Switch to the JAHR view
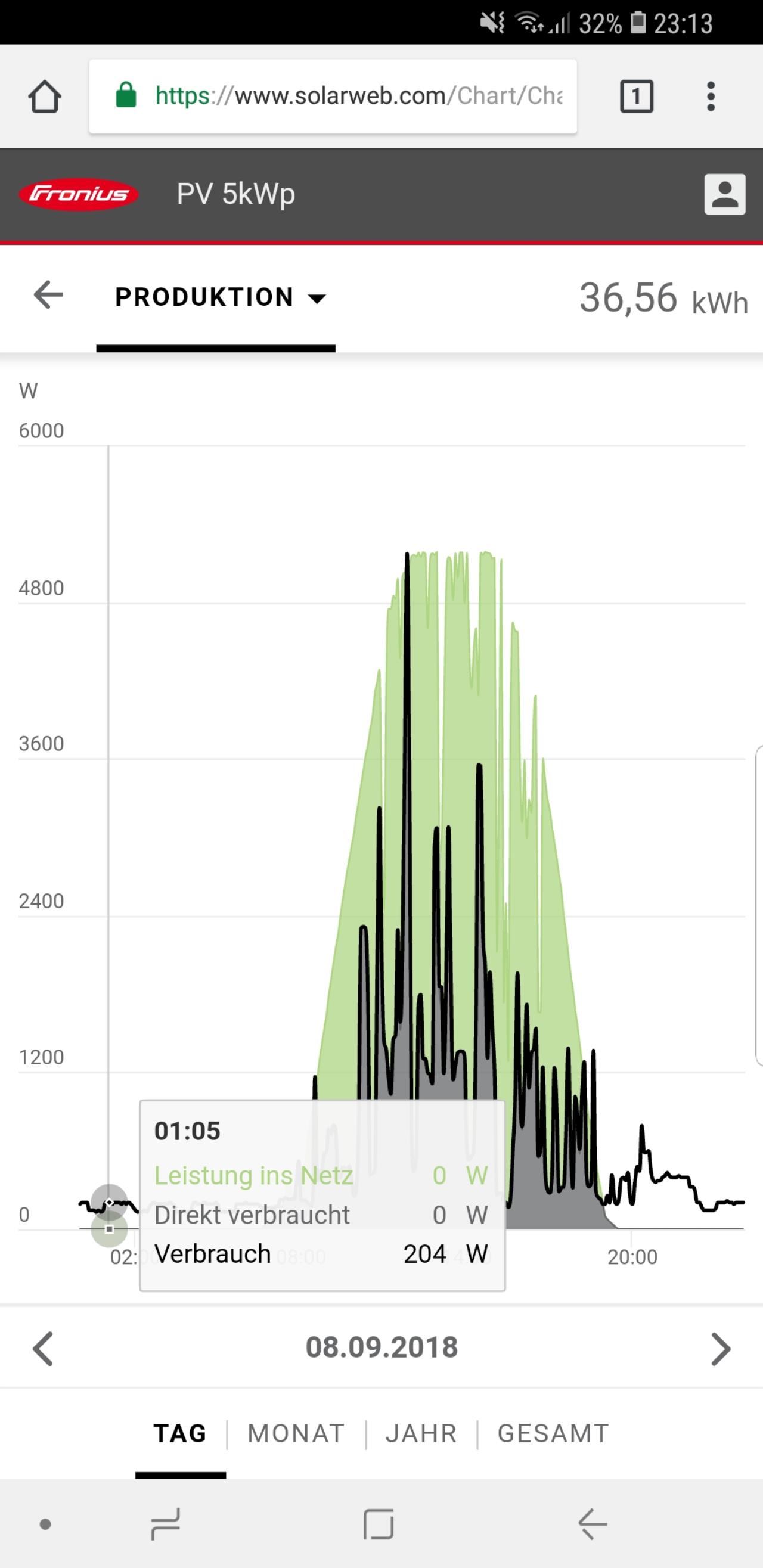Image resolution: width=763 pixels, height=1568 pixels. [421, 1433]
